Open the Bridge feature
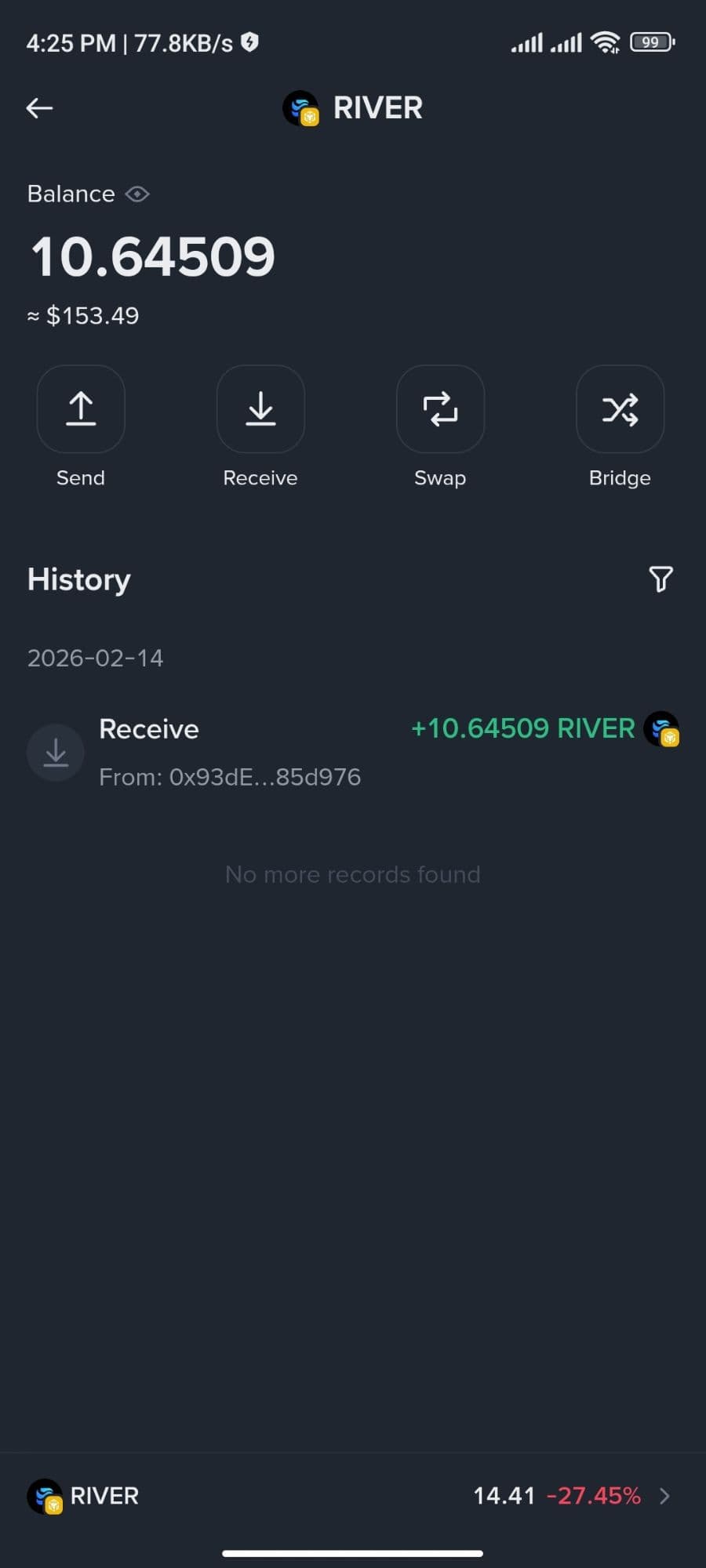The height and width of the screenshot is (1568, 706). (x=620, y=409)
